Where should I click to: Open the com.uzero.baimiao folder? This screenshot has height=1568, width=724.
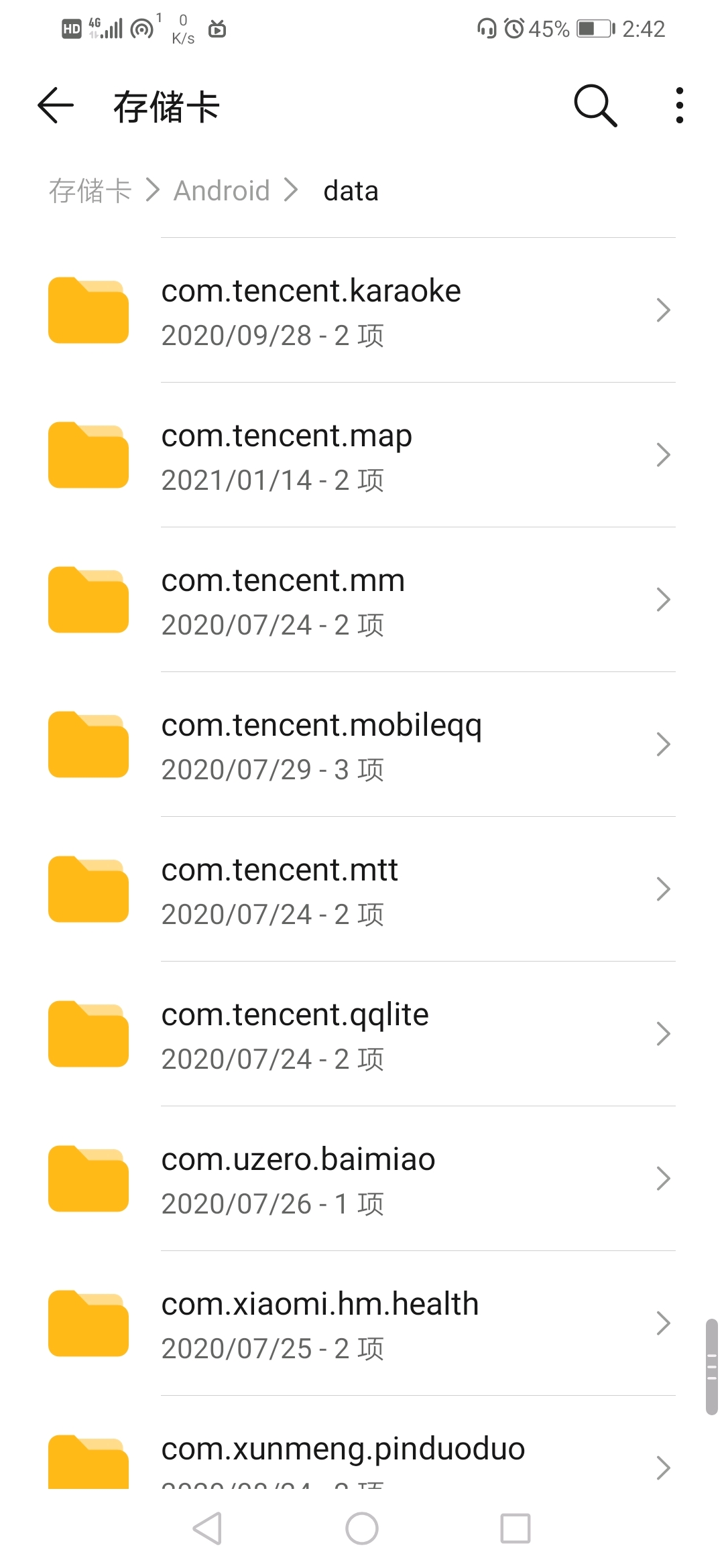tap(362, 1179)
